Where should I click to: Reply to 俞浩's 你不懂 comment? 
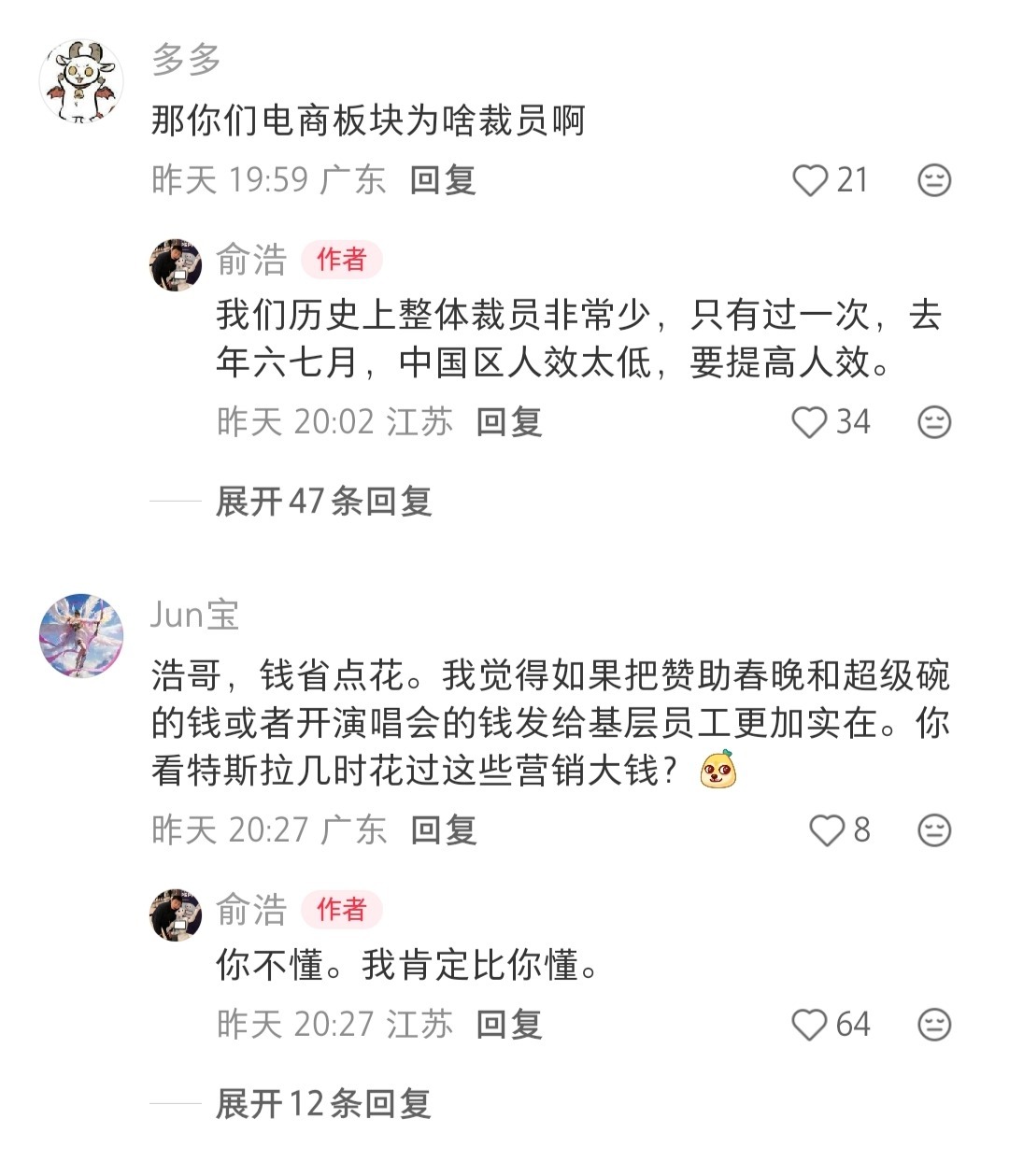[x=508, y=1025]
